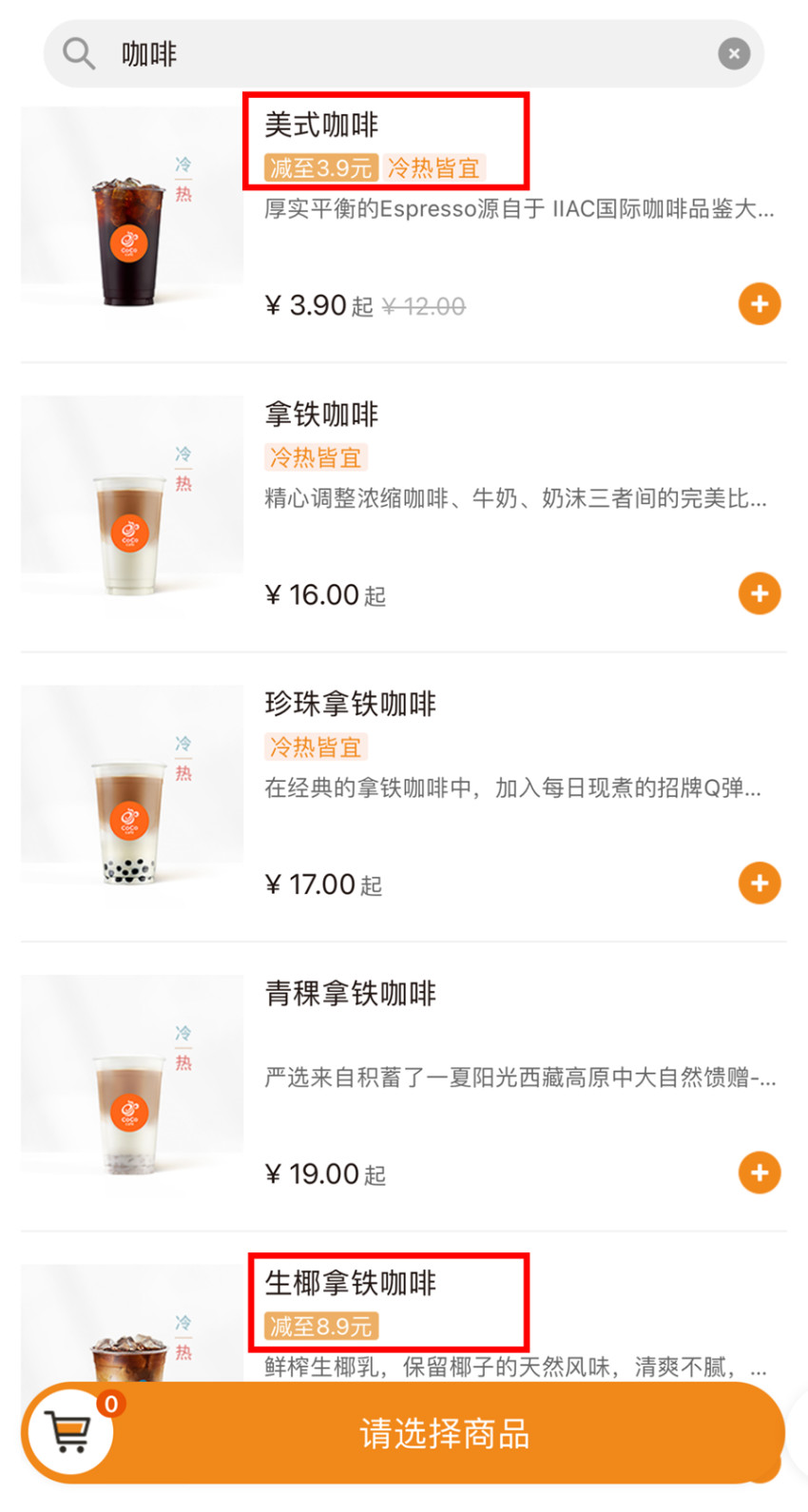Tap the 减至8.9元 tag on 生椰拿铁咖啡

319,1327
